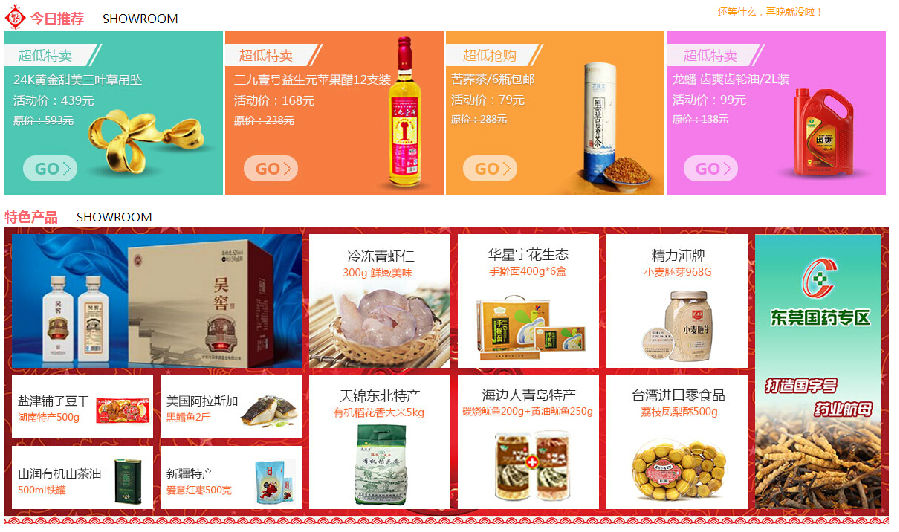899x532 pixels.
Task: Tap GO on the 24K gold pendant deal
Action: tap(52, 169)
